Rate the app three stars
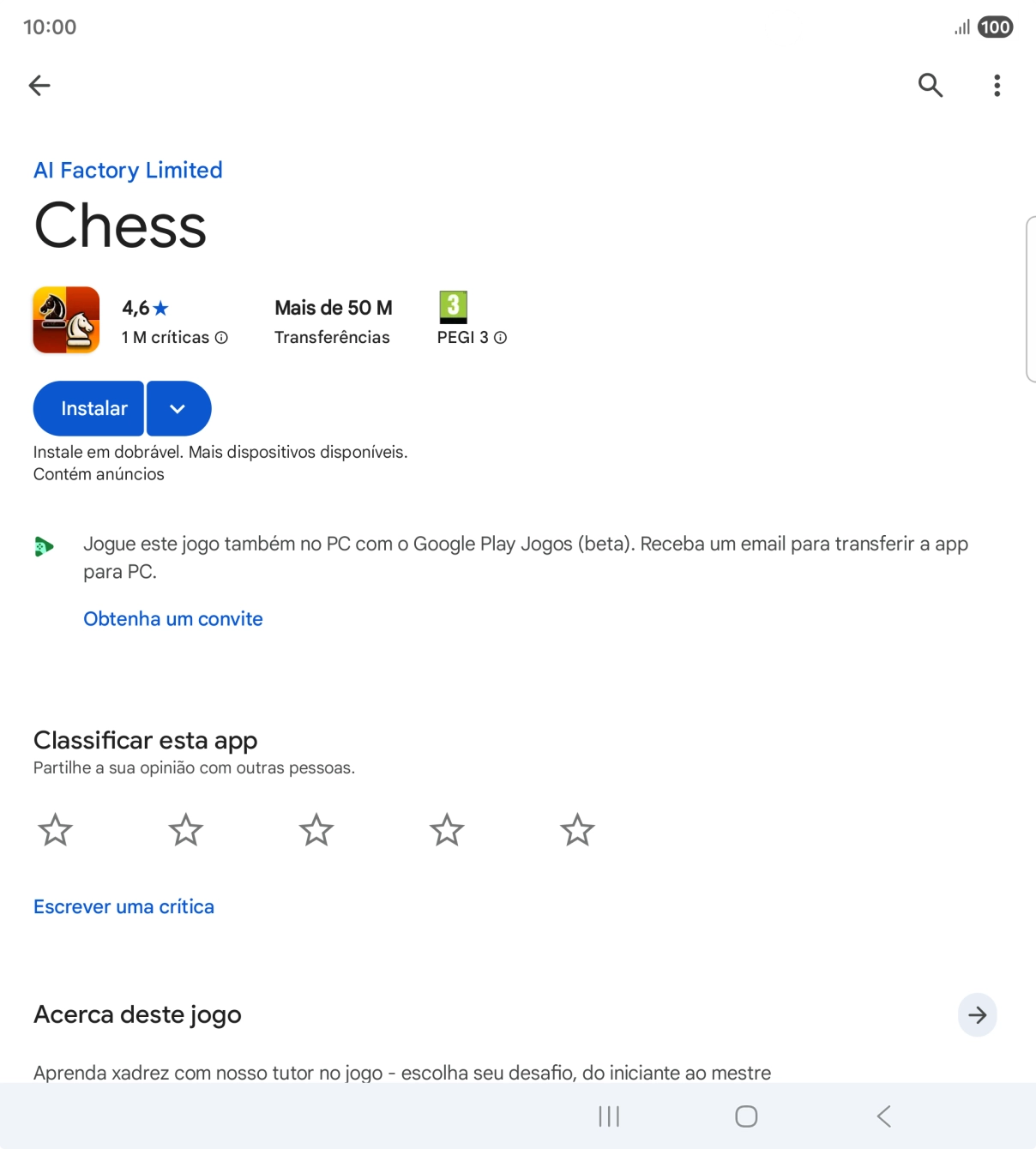The image size is (1036, 1149). pyautogui.click(x=316, y=830)
